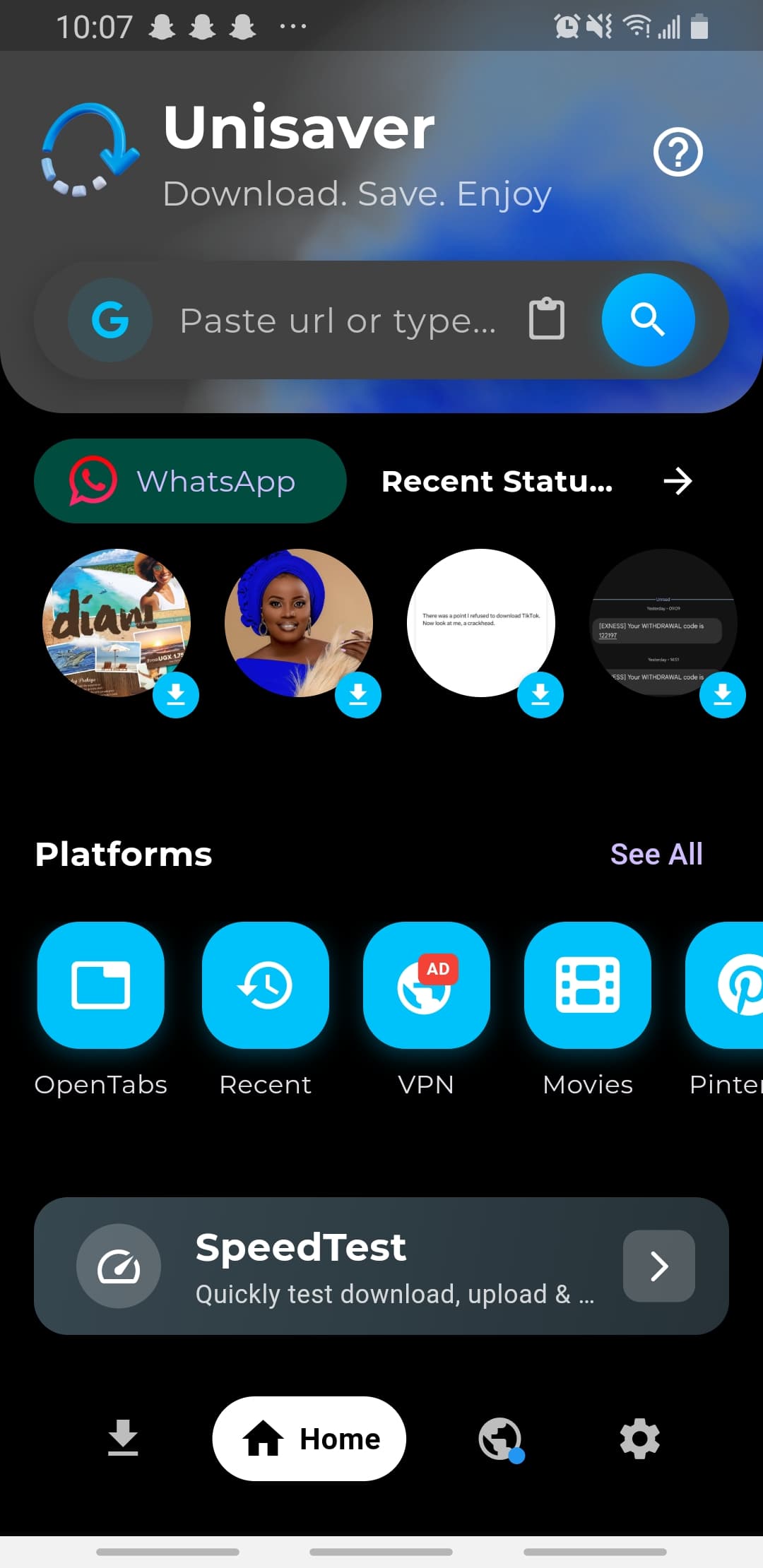Open Recent history tile
The height and width of the screenshot is (1568, 763).
coord(266,985)
